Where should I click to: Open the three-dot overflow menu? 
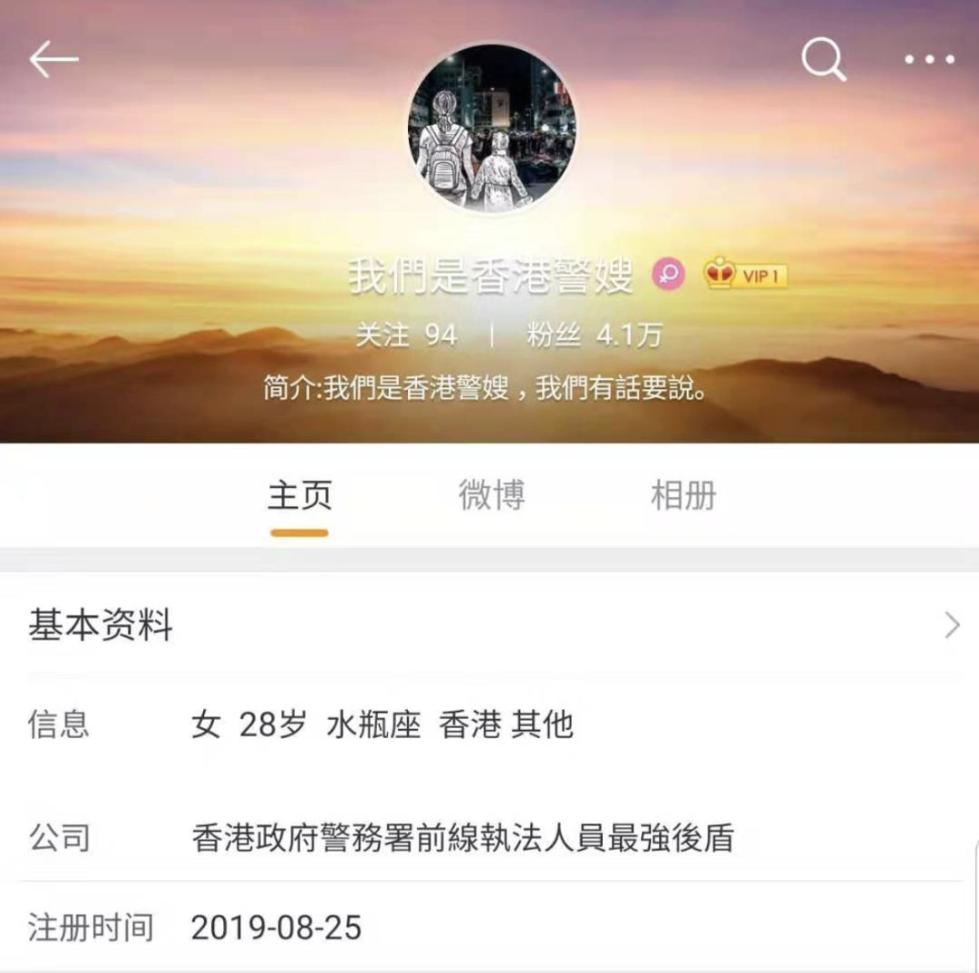pyautogui.click(x=929, y=61)
